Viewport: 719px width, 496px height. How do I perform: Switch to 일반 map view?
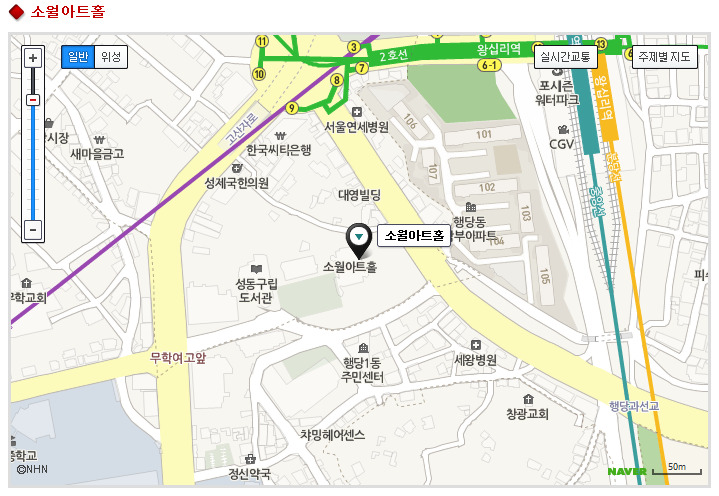(77, 57)
